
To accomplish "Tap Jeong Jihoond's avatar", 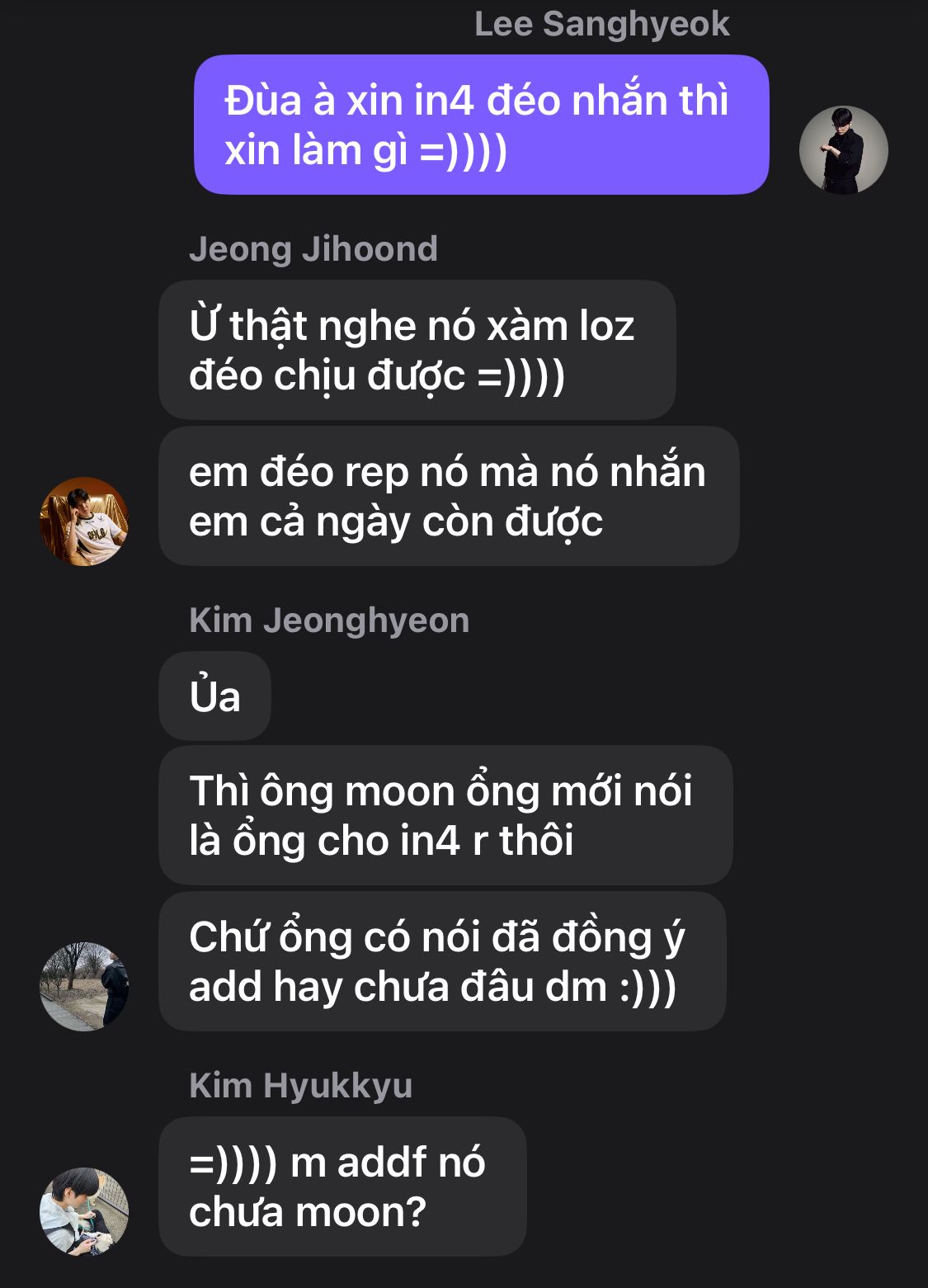I will pos(84,521).
